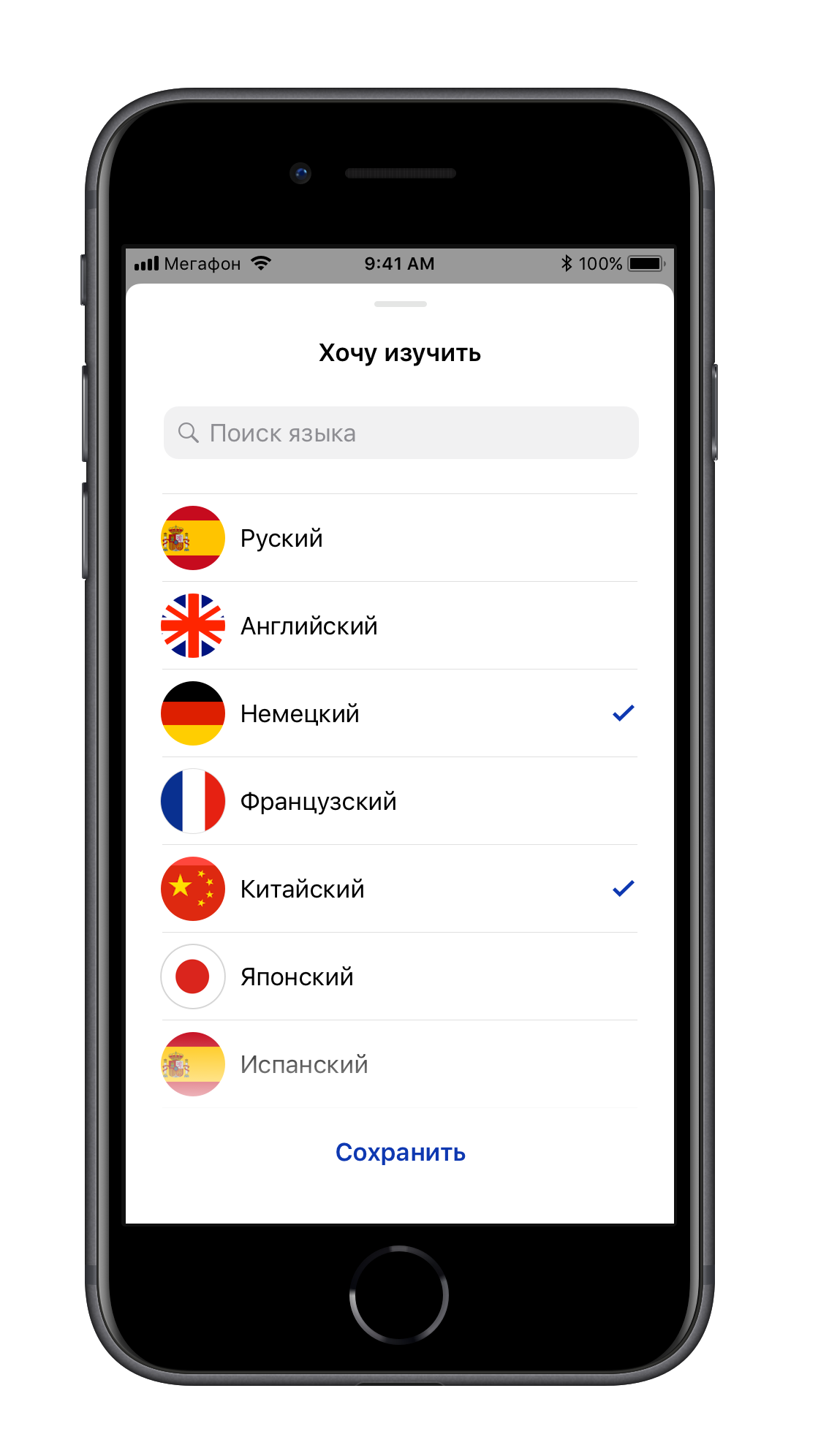Image resolution: width=829 pixels, height=1456 pixels.
Task: Open the Поиск языка search field
Action: tap(401, 433)
